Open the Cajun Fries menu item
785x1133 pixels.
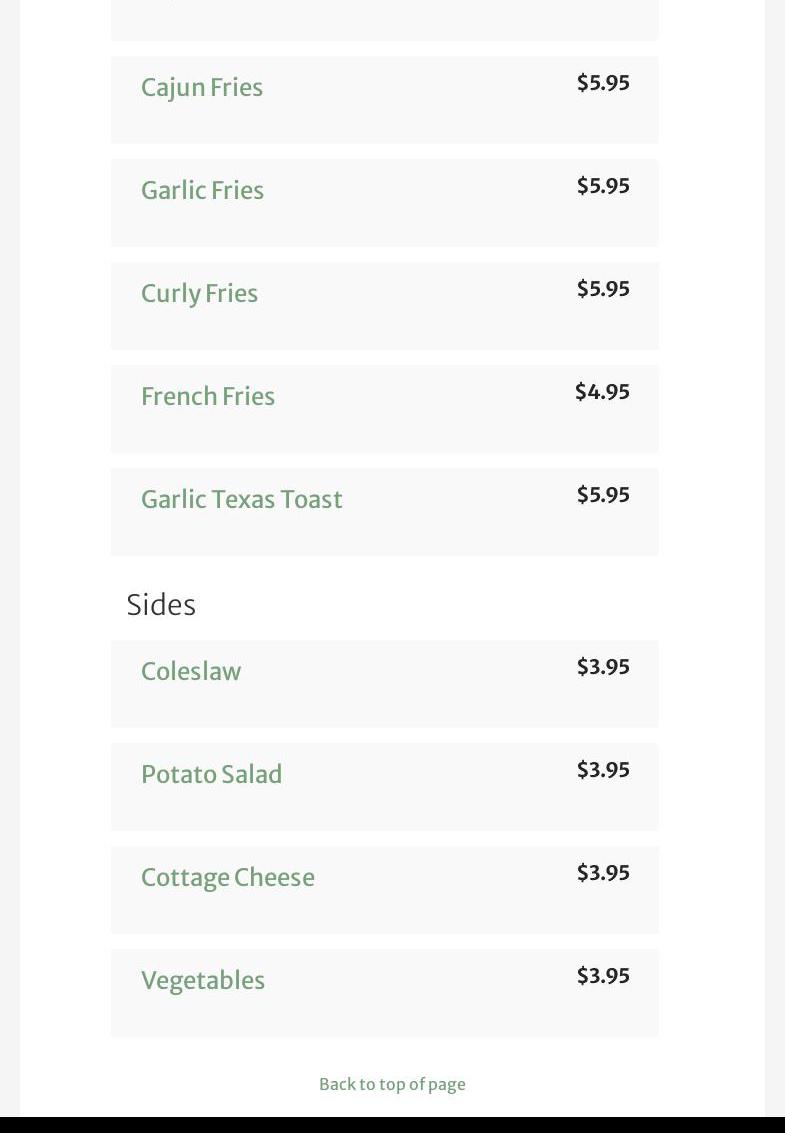tap(202, 88)
